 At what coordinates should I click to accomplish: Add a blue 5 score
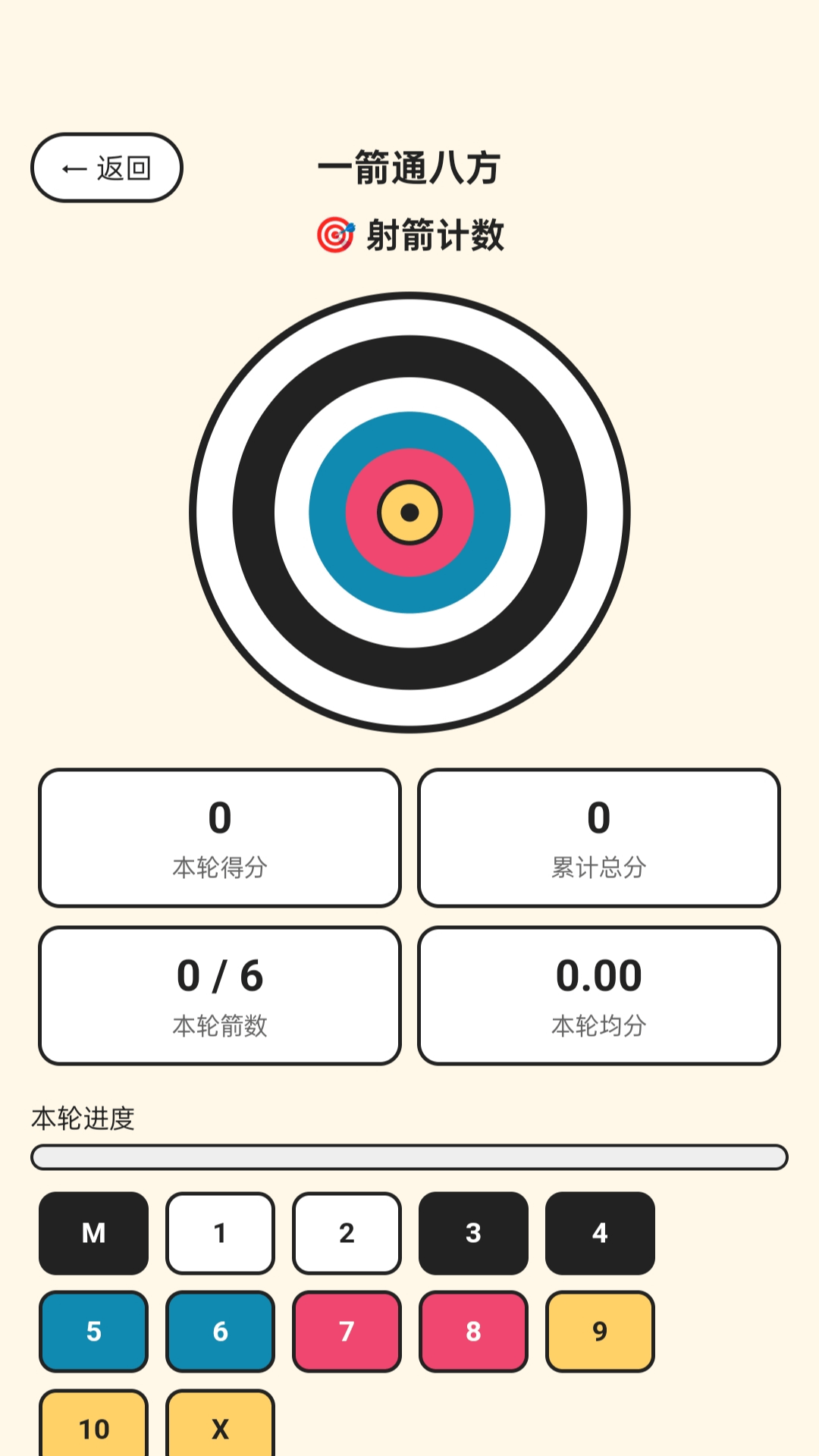click(93, 1332)
